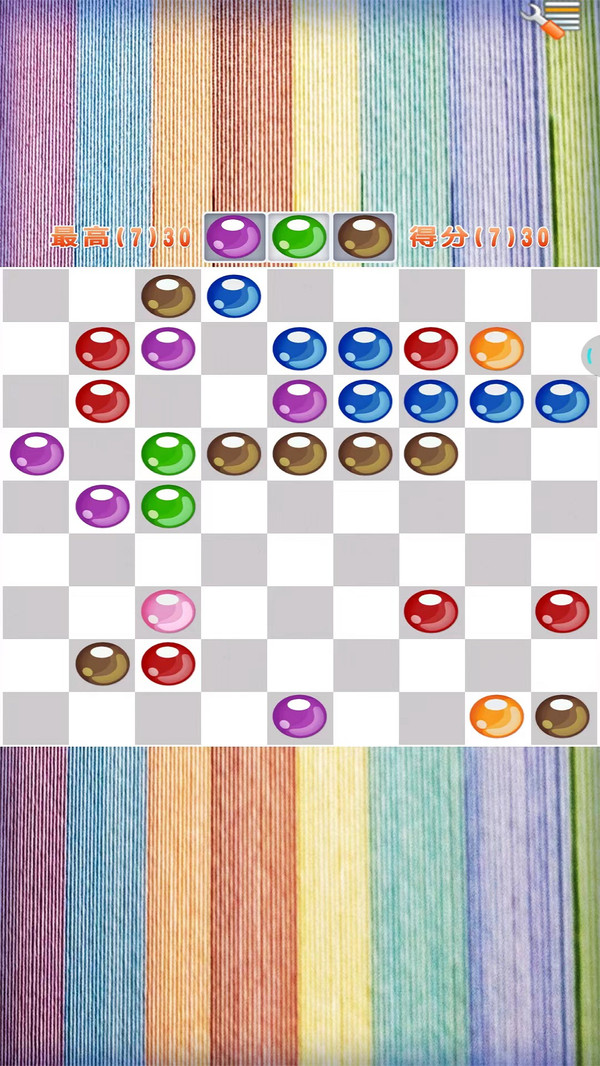Image resolution: width=600 pixels, height=1066 pixels.
Task: Choose the brown ball beside the topmost blue ball
Action: [x=168, y=296]
